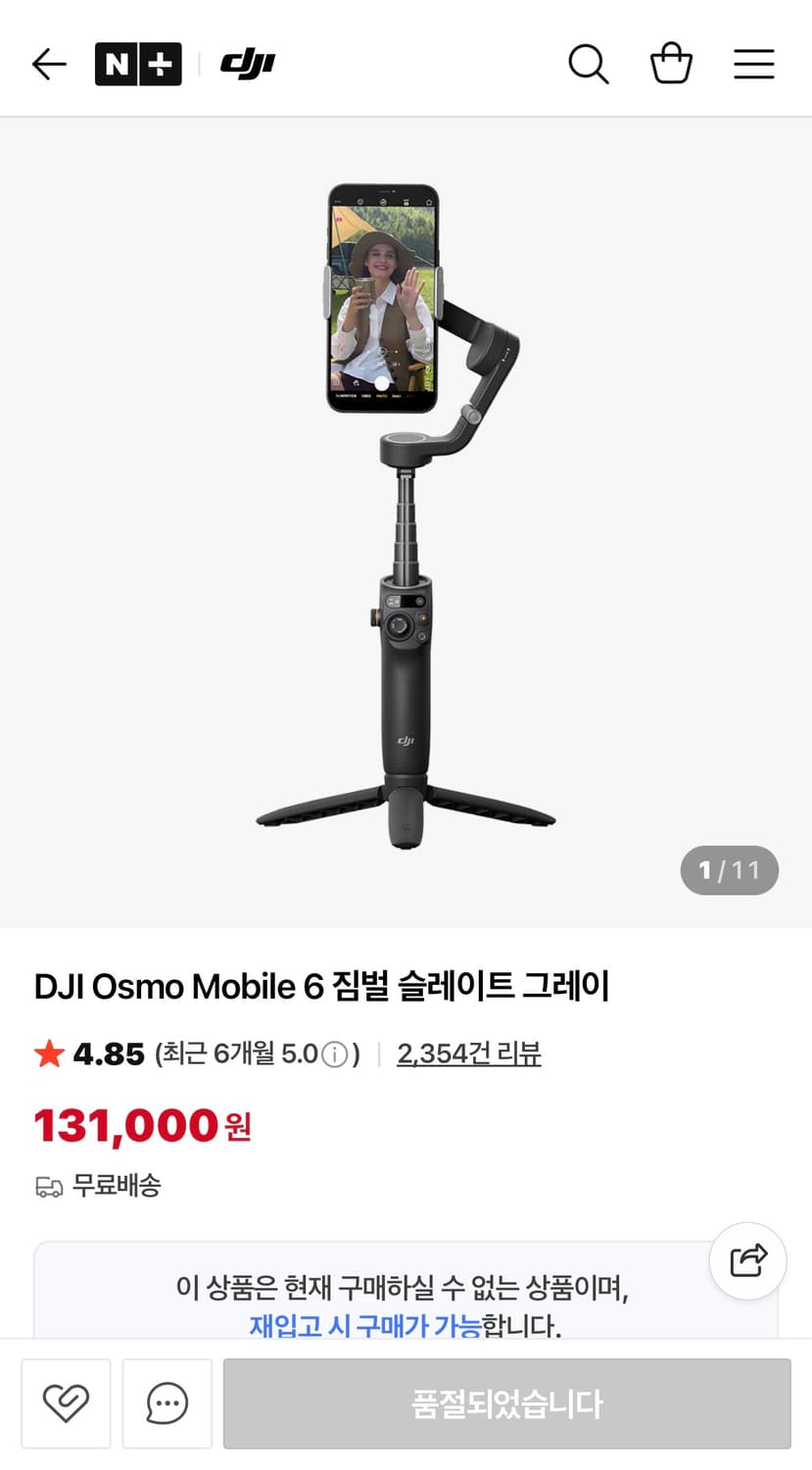Click the DJI brand logo

point(249,63)
